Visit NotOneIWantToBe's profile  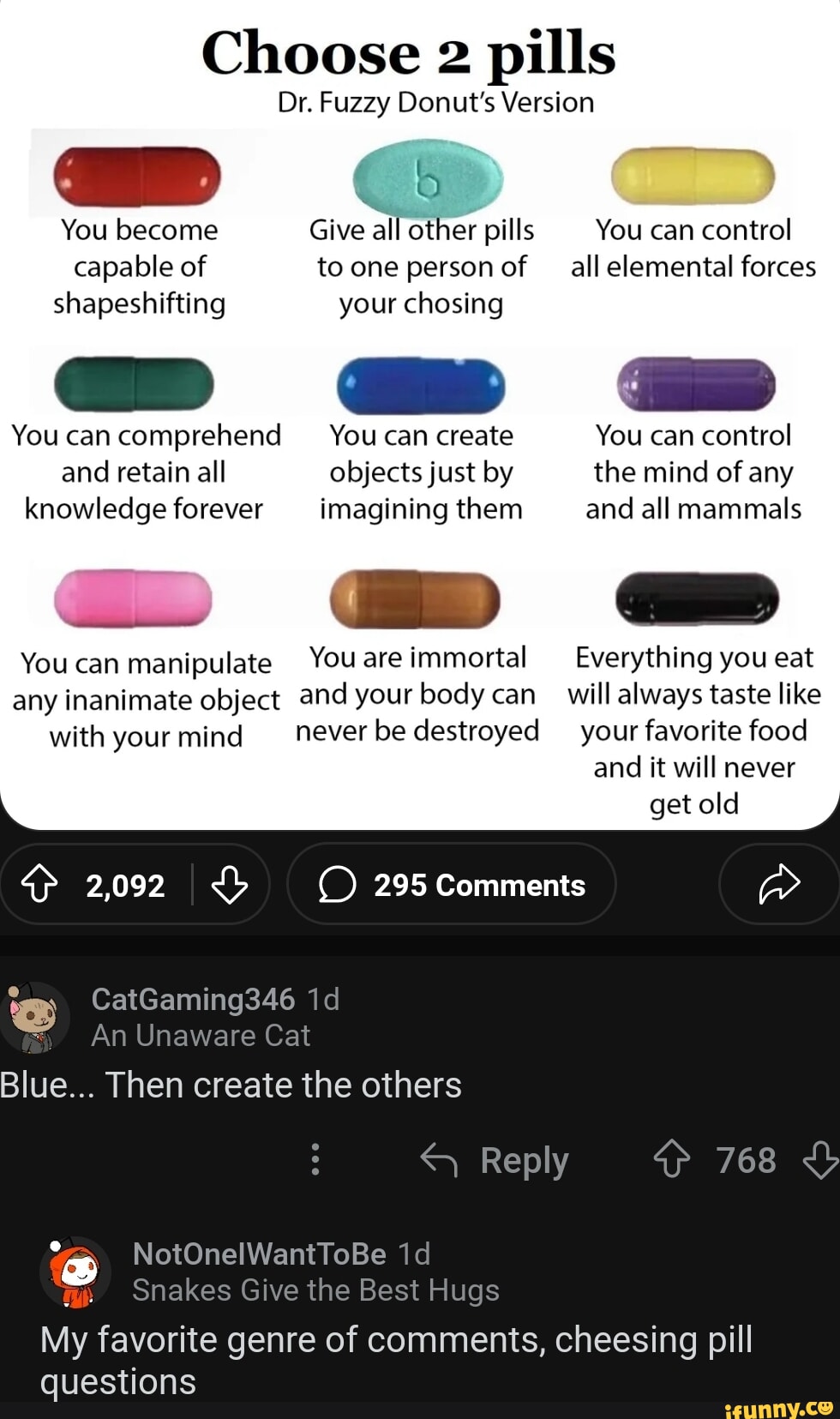[x=259, y=1254]
